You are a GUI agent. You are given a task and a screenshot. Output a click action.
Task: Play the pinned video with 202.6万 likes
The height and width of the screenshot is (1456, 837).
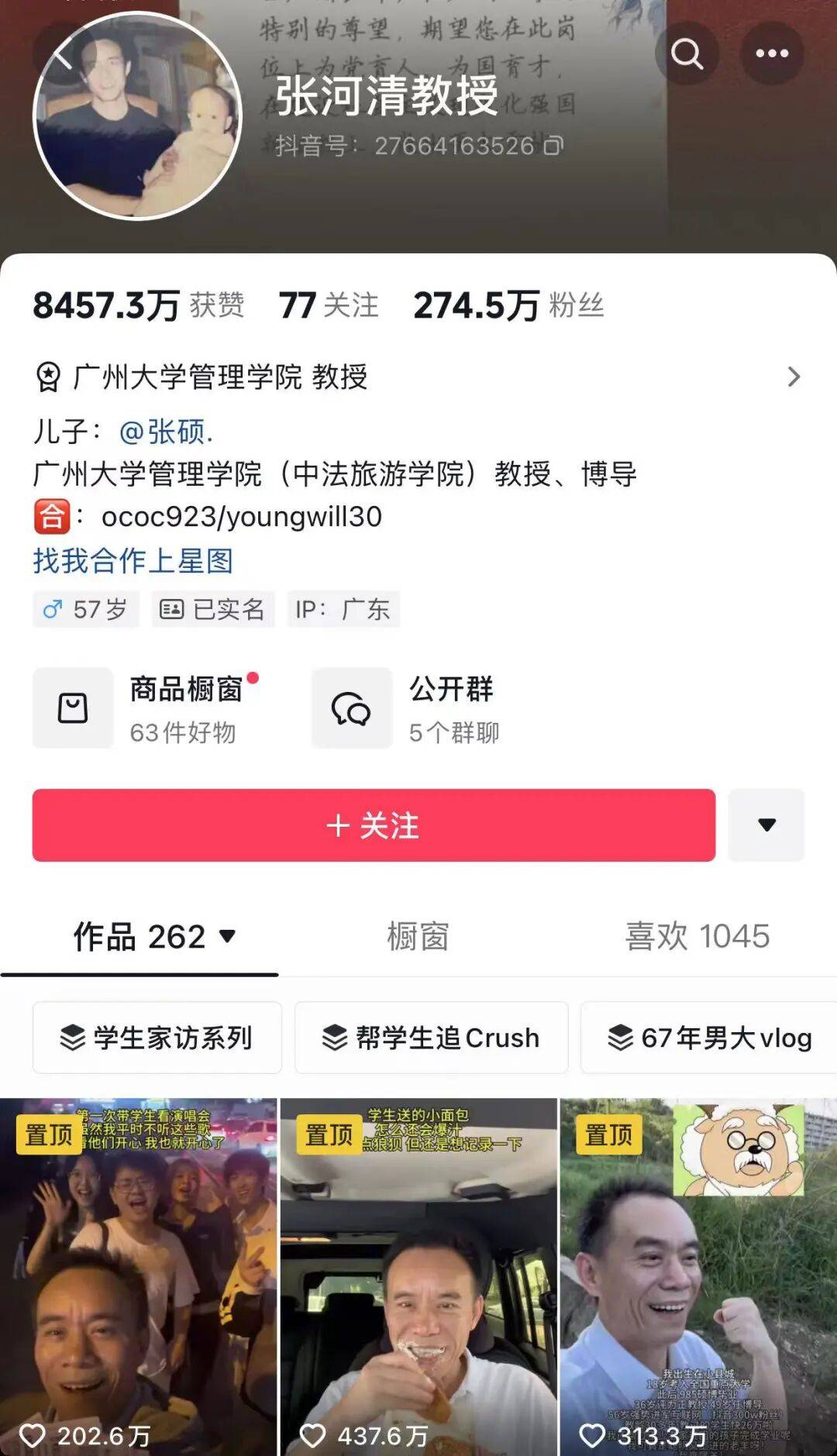138,1279
